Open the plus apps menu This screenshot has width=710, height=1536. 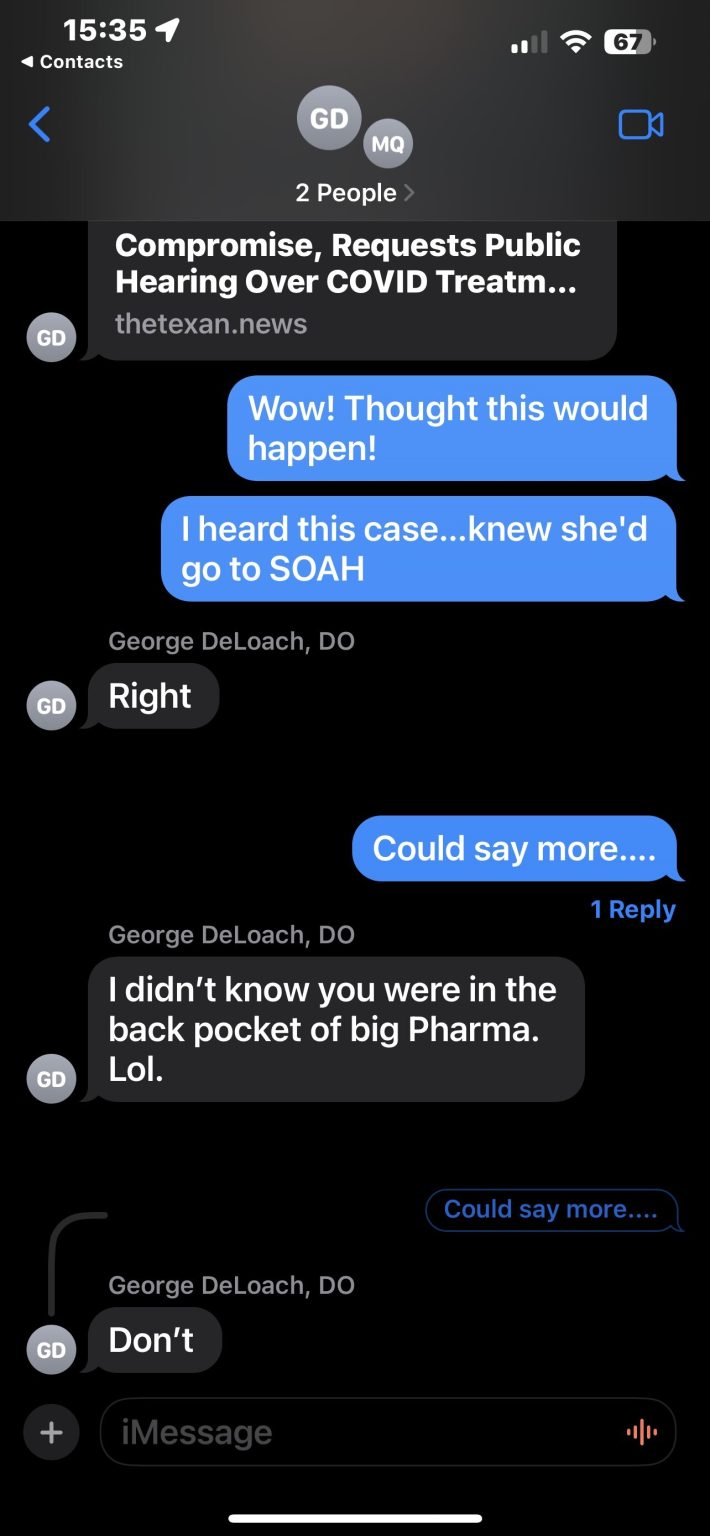click(51, 1432)
